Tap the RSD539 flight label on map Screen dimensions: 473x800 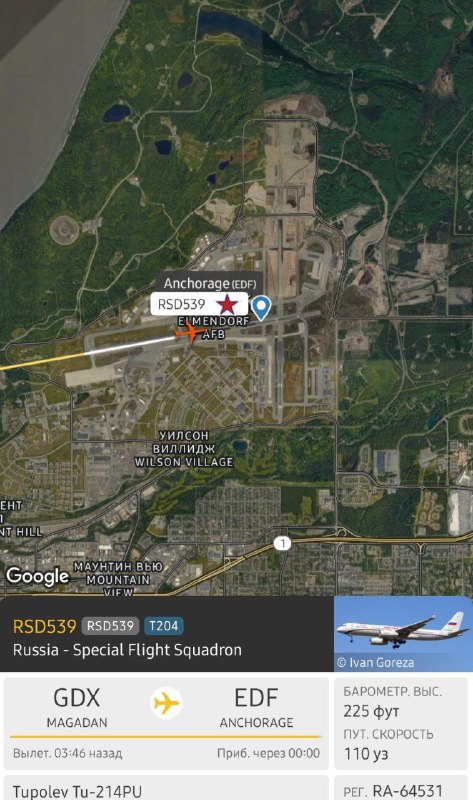click(200, 305)
